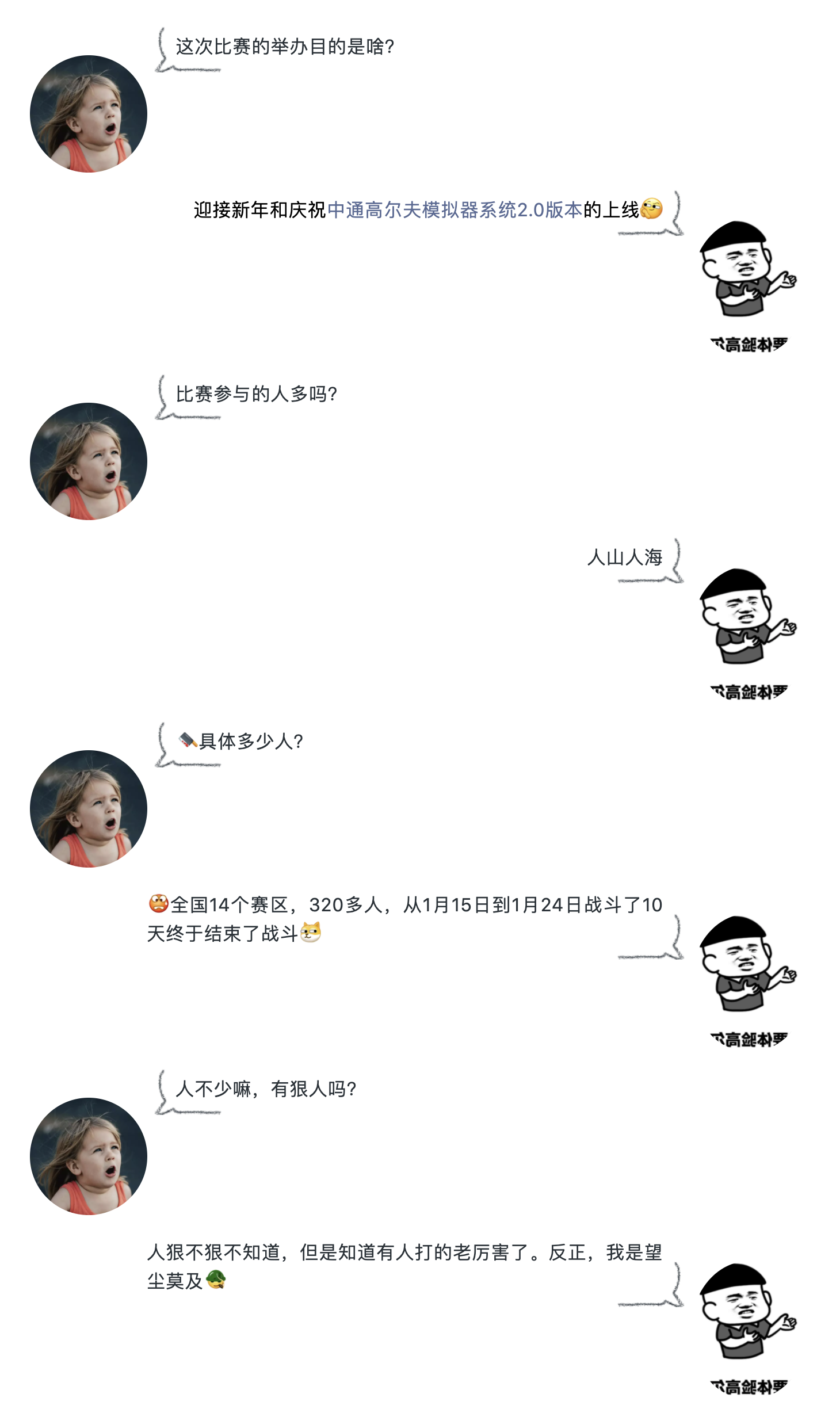Open the 中通高尔夫模拟器系统2.0版本 link
840x1413 pixels.
pyautogui.click(x=455, y=211)
